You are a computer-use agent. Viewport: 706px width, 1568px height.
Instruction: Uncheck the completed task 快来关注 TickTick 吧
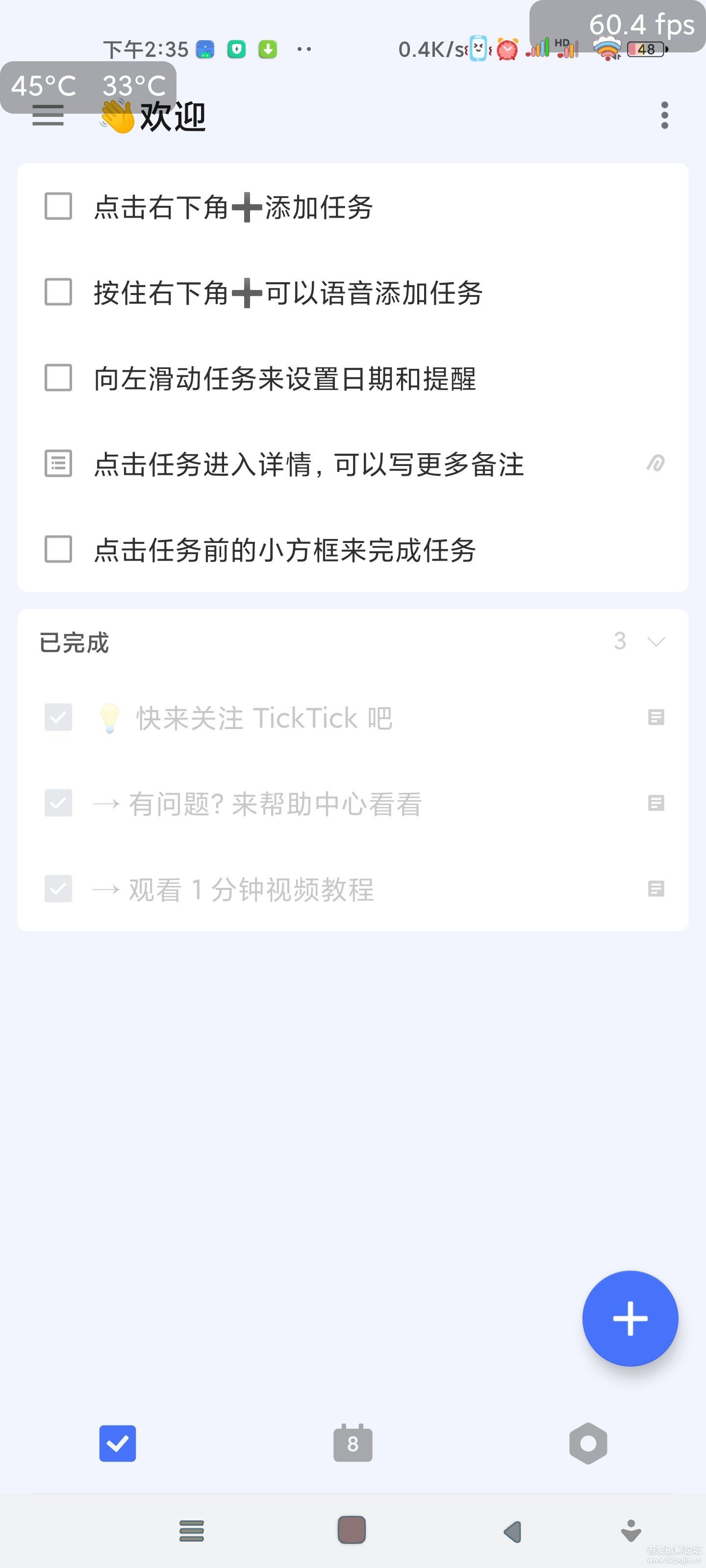pyautogui.click(x=58, y=718)
